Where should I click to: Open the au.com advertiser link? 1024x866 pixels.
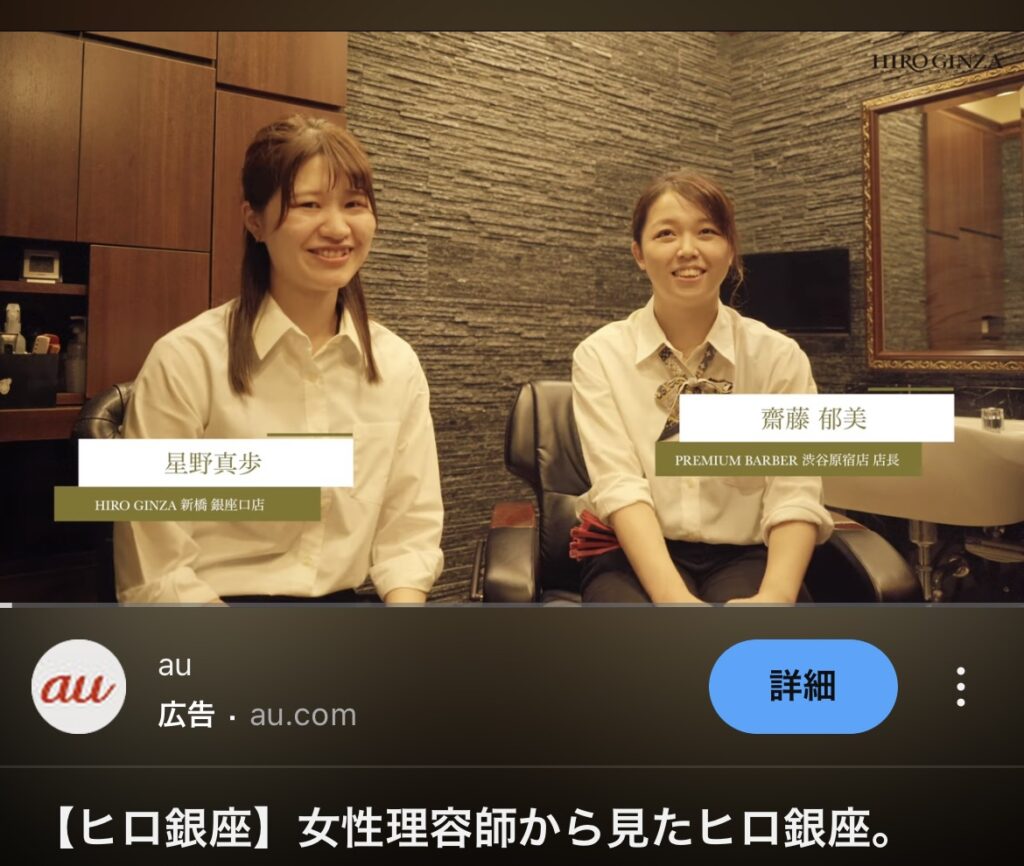point(302,715)
